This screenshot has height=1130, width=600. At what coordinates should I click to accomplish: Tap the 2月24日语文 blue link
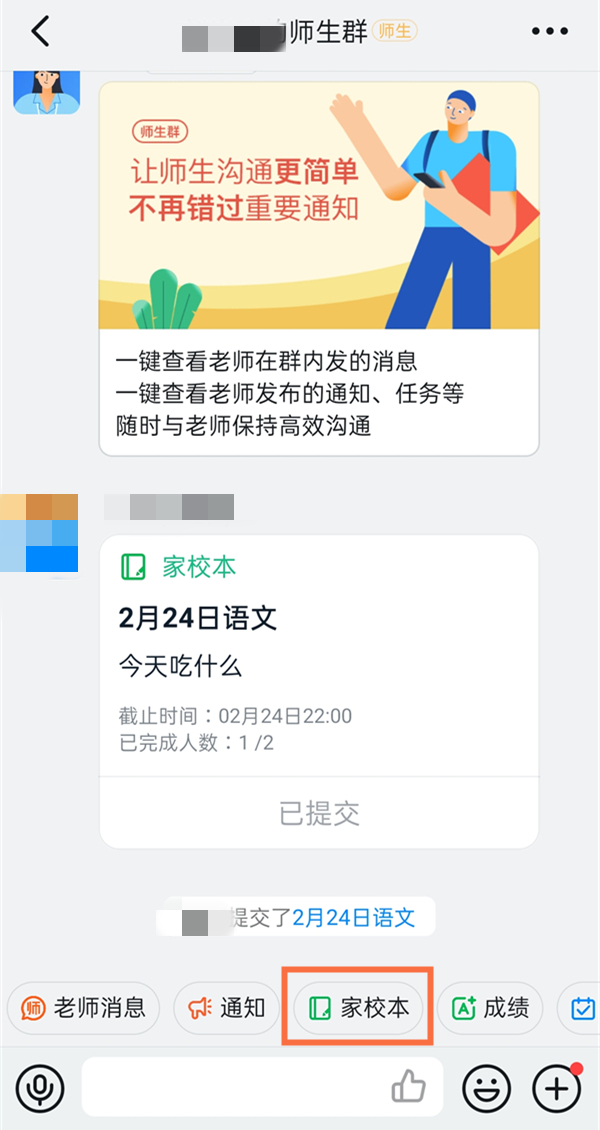coord(353,917)
